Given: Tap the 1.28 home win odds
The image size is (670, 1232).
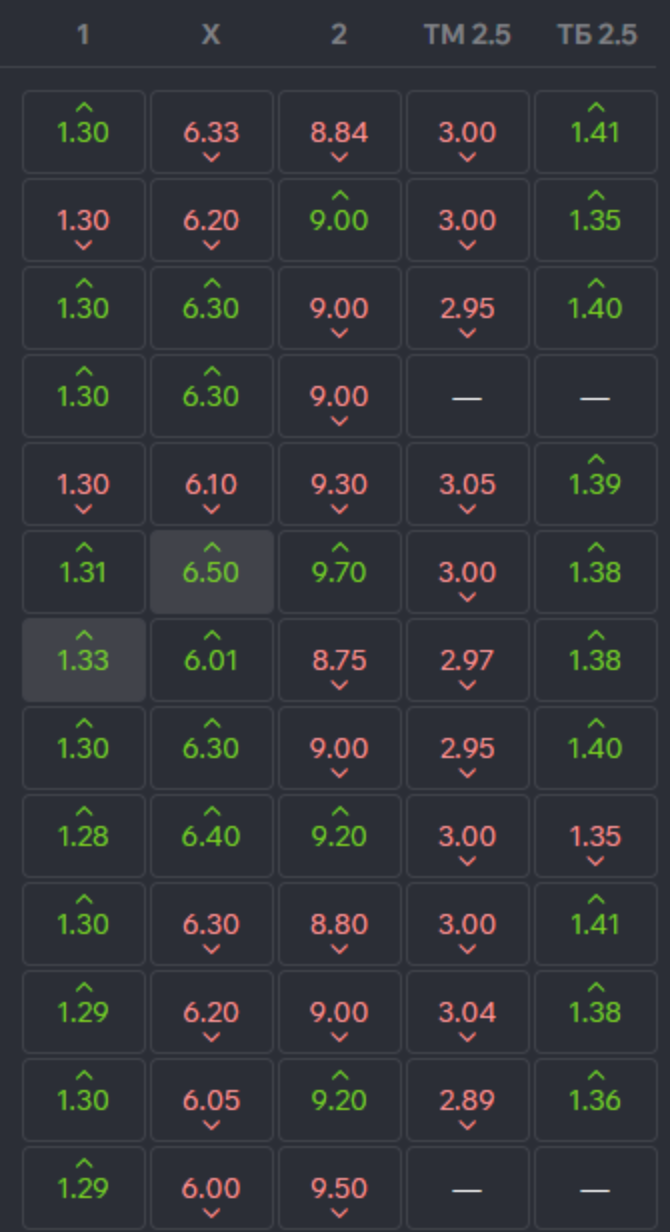Looking at the screenshot, I should point(83,836).
